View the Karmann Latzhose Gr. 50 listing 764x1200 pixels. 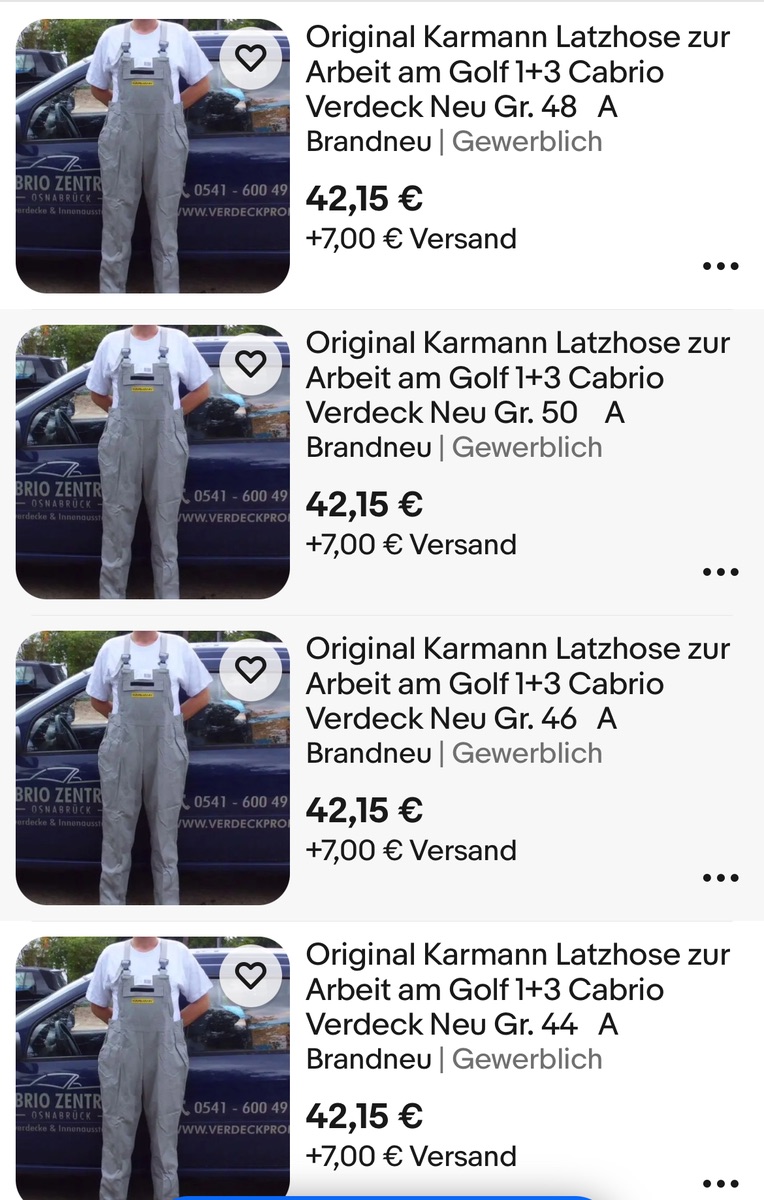pos(517,378)
